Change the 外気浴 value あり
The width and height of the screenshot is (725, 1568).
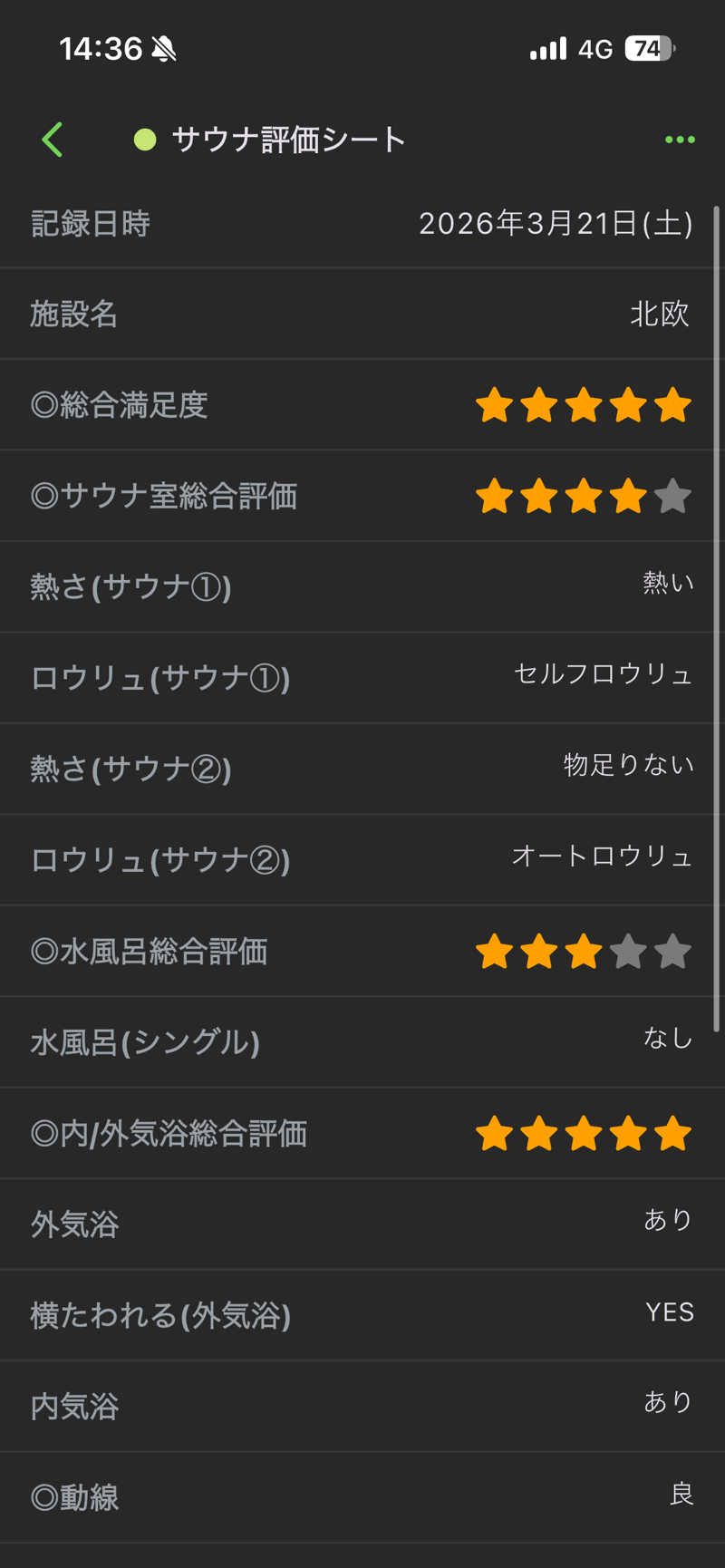coord(668,1220)
